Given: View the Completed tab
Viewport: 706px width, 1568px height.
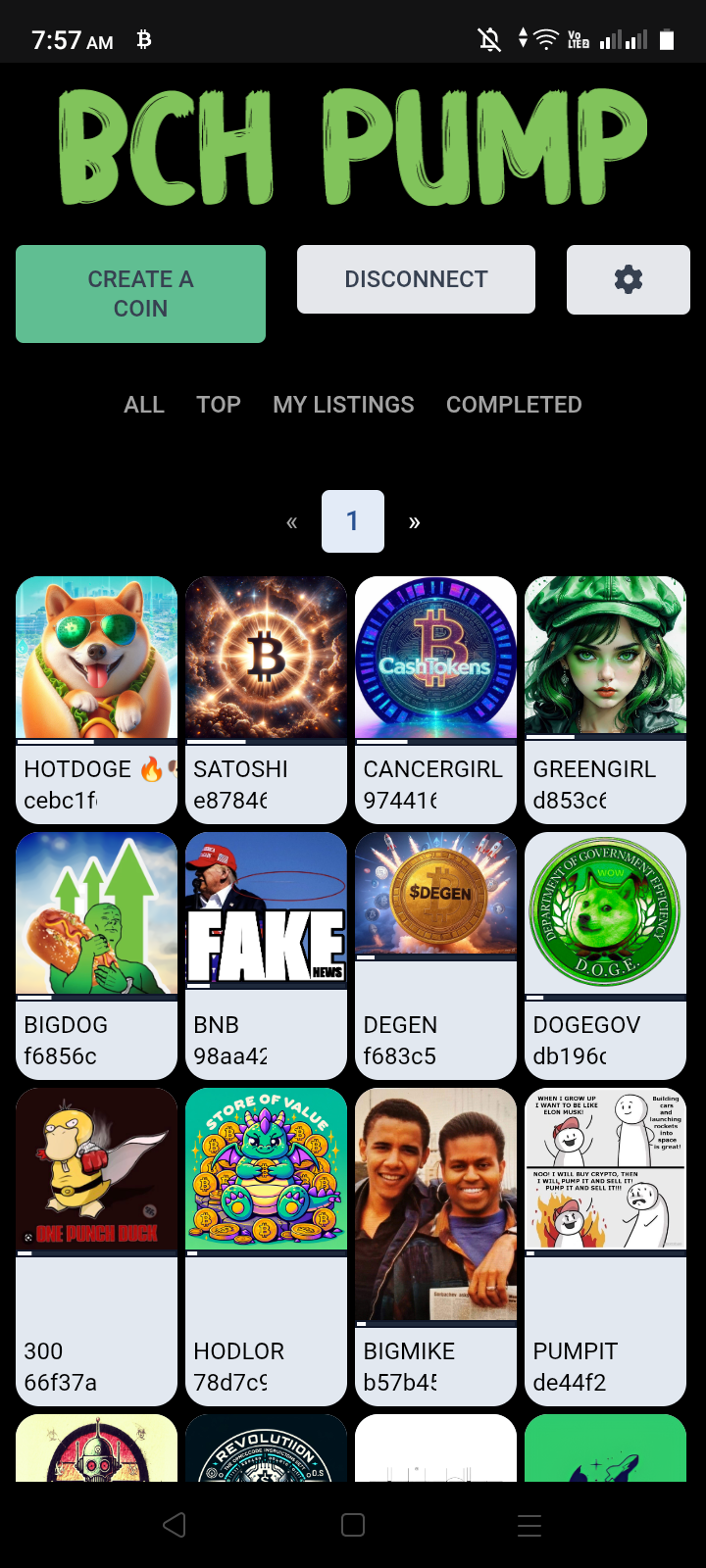Looking at the screenshot, I should point(514,405).
